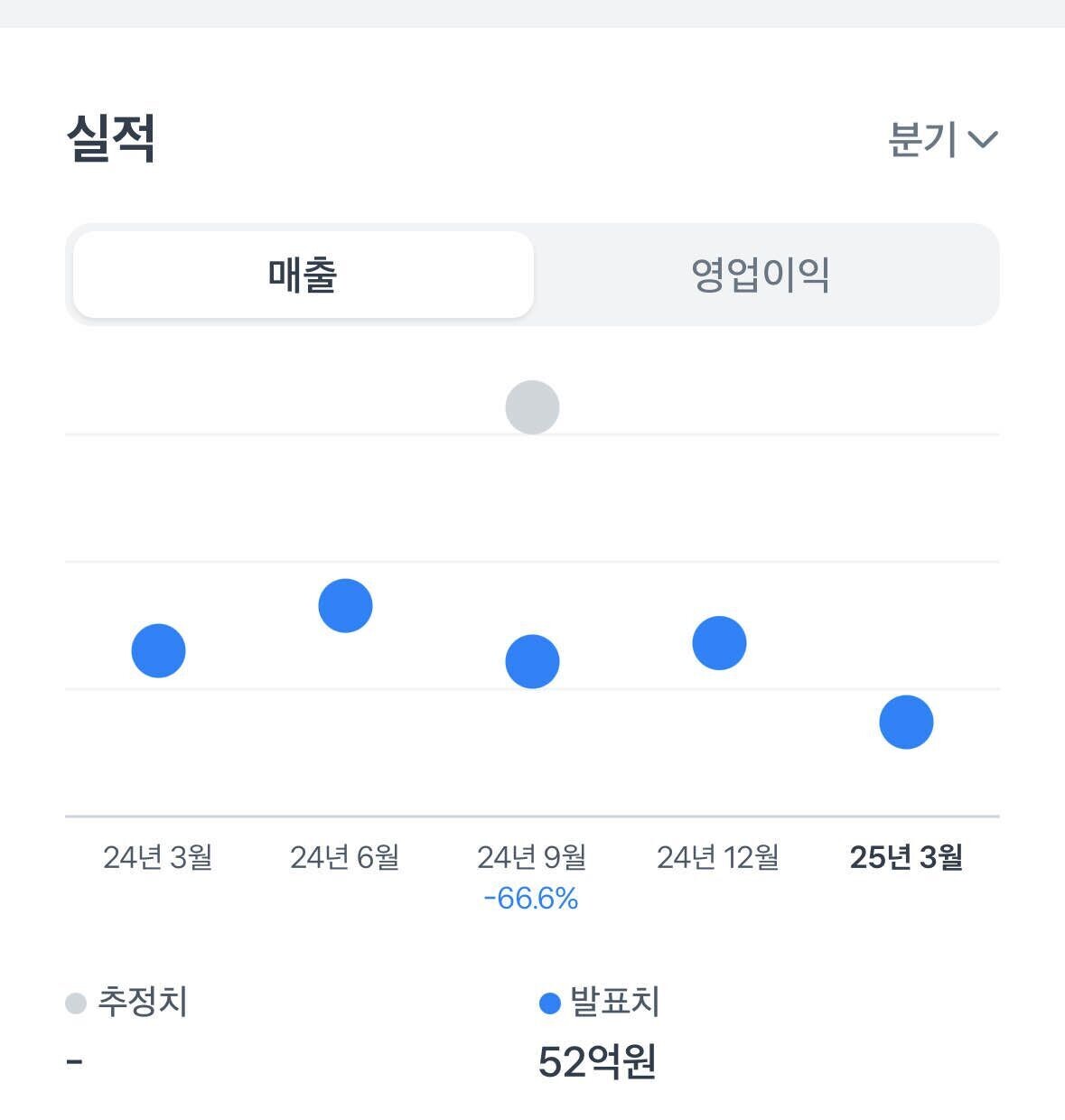Select the 24년 6월 revenue data point
The width and height of the screenshot is (1065, 1120).
pos(345,606)
